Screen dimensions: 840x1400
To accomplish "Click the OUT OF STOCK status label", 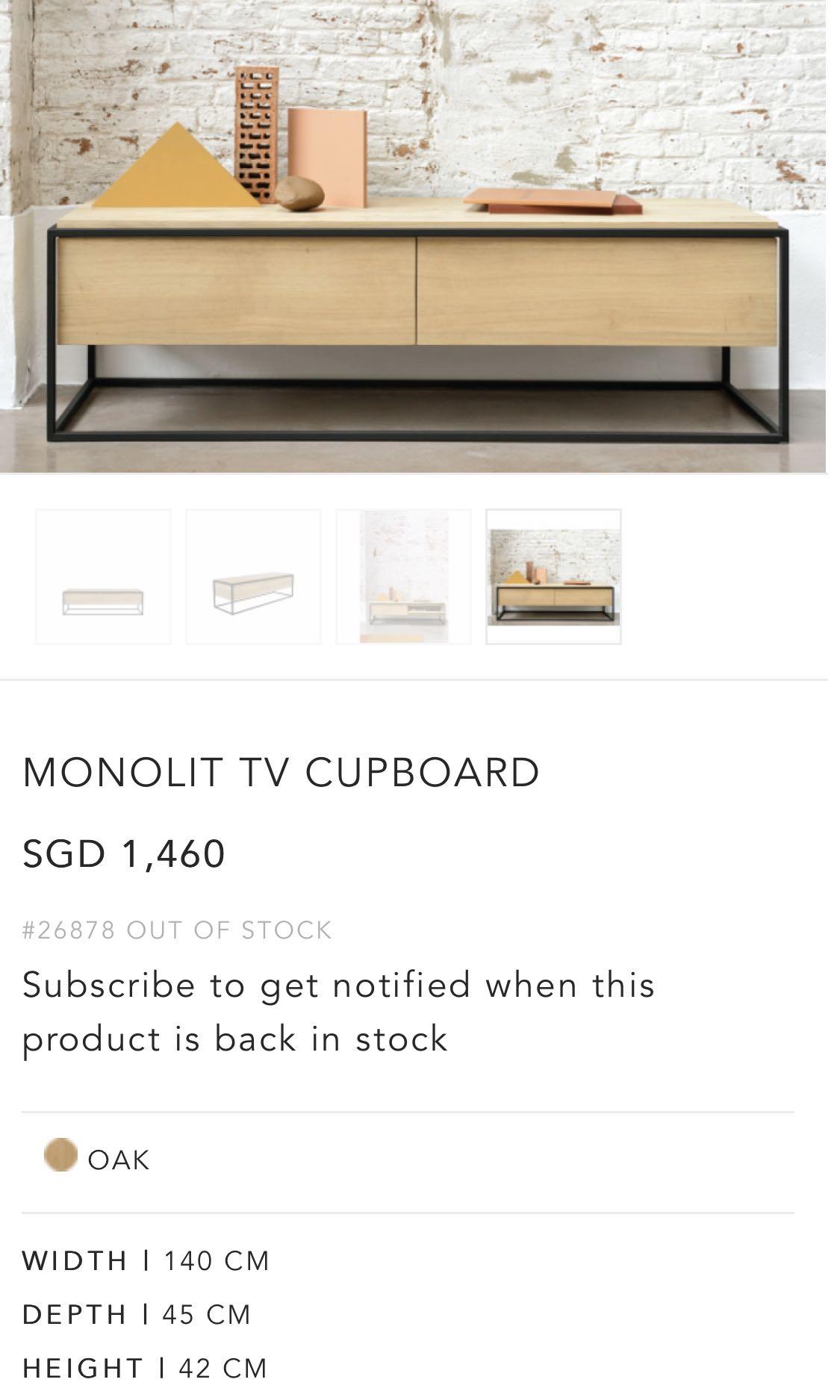I will click(230, 930).
